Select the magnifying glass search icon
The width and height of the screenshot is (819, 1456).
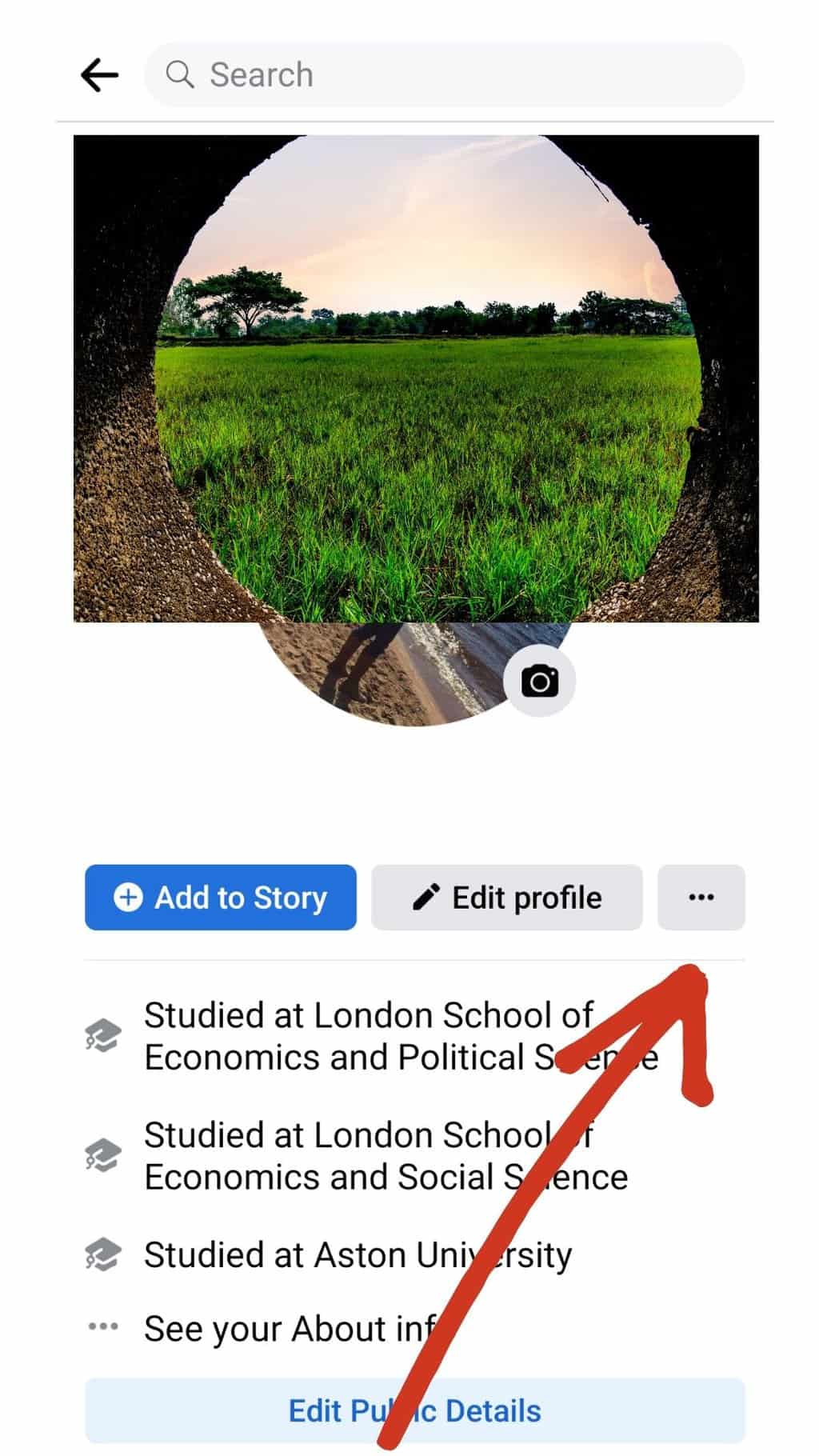pos(181,74)
